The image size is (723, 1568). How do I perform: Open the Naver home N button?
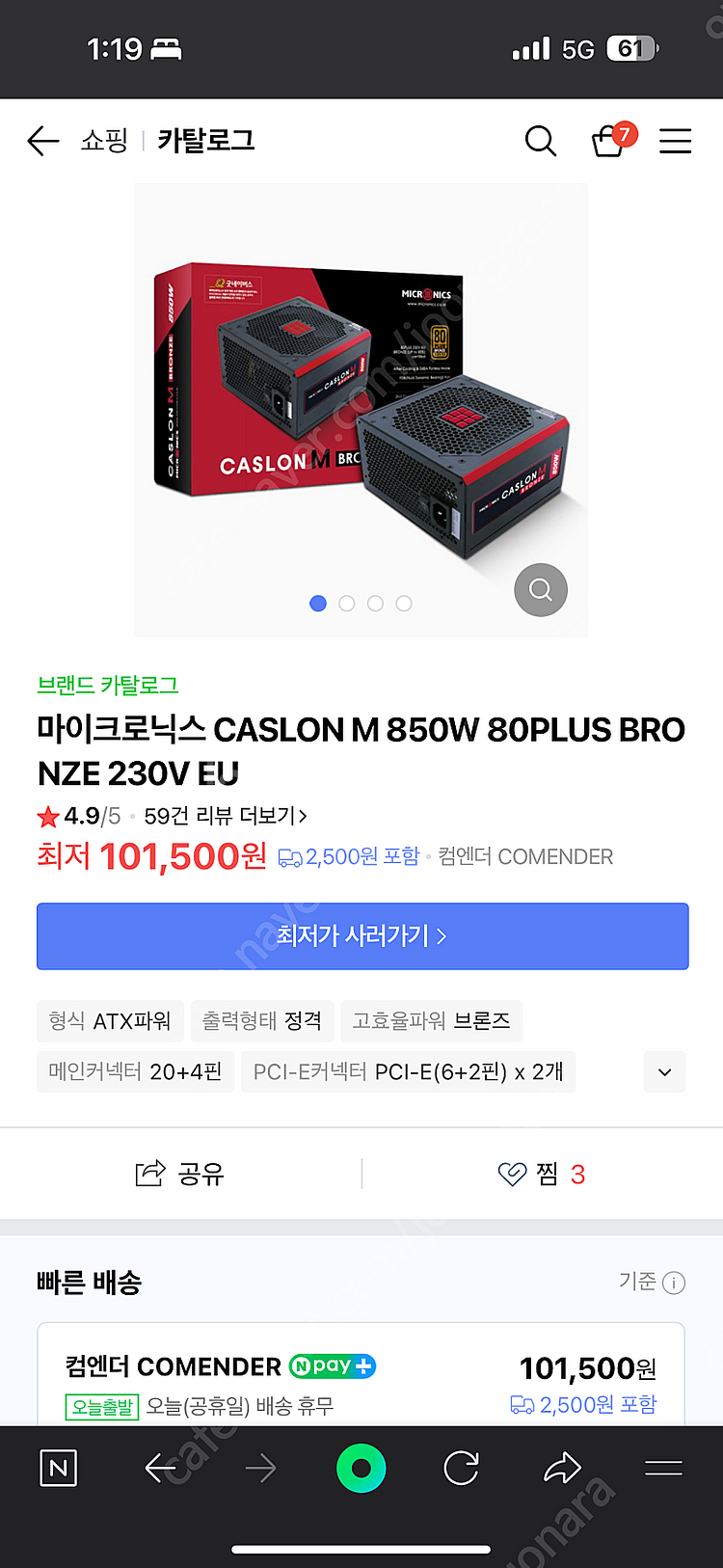[x=58, y=1468]
